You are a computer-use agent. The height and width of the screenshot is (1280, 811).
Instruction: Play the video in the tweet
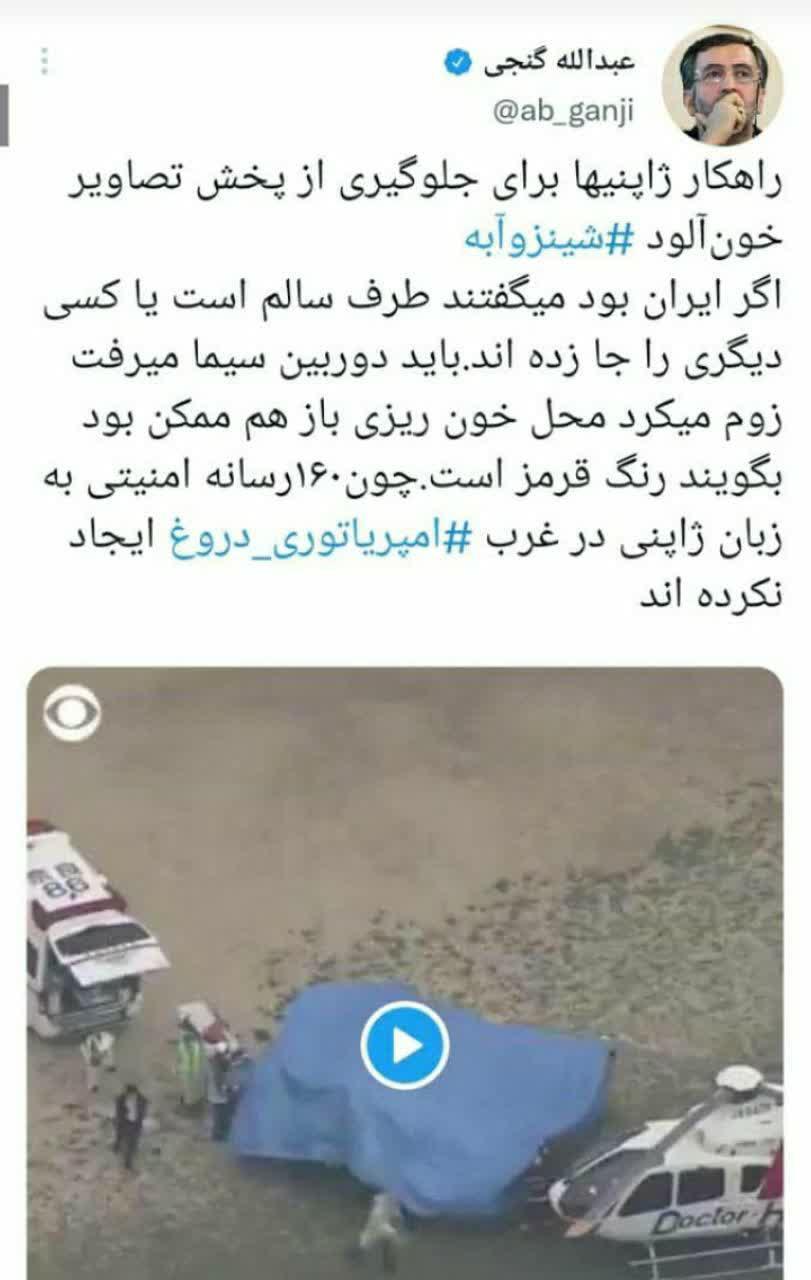[x=404, y=1045]
